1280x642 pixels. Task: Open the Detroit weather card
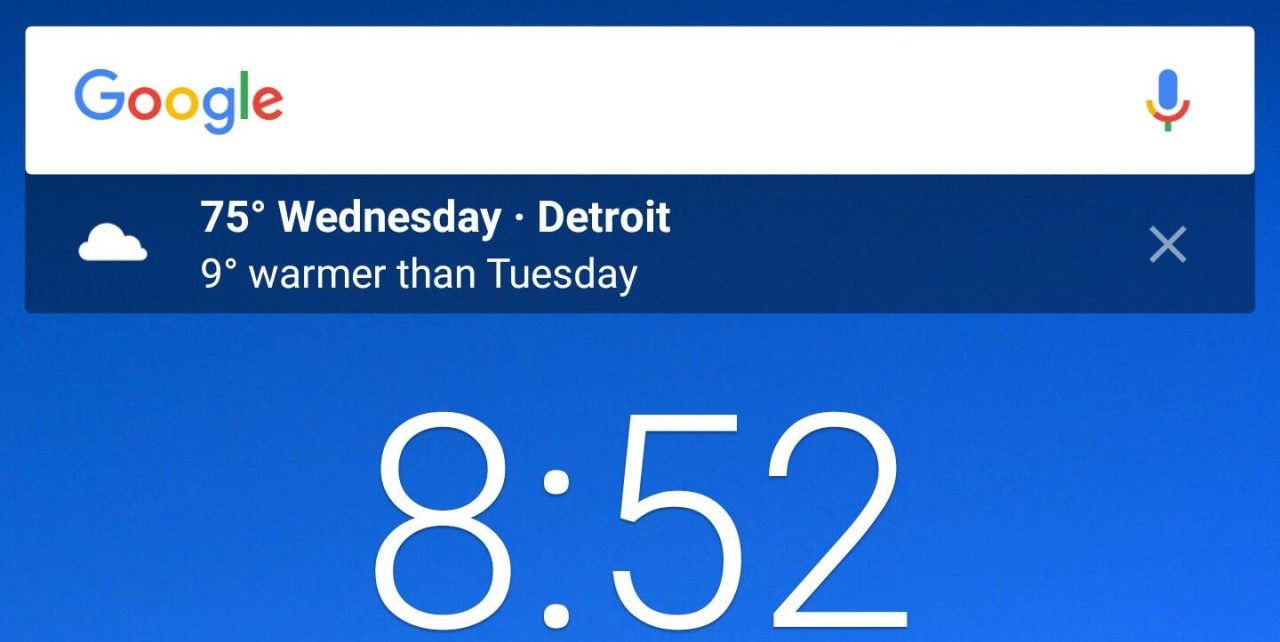click(x=435, y=244)
